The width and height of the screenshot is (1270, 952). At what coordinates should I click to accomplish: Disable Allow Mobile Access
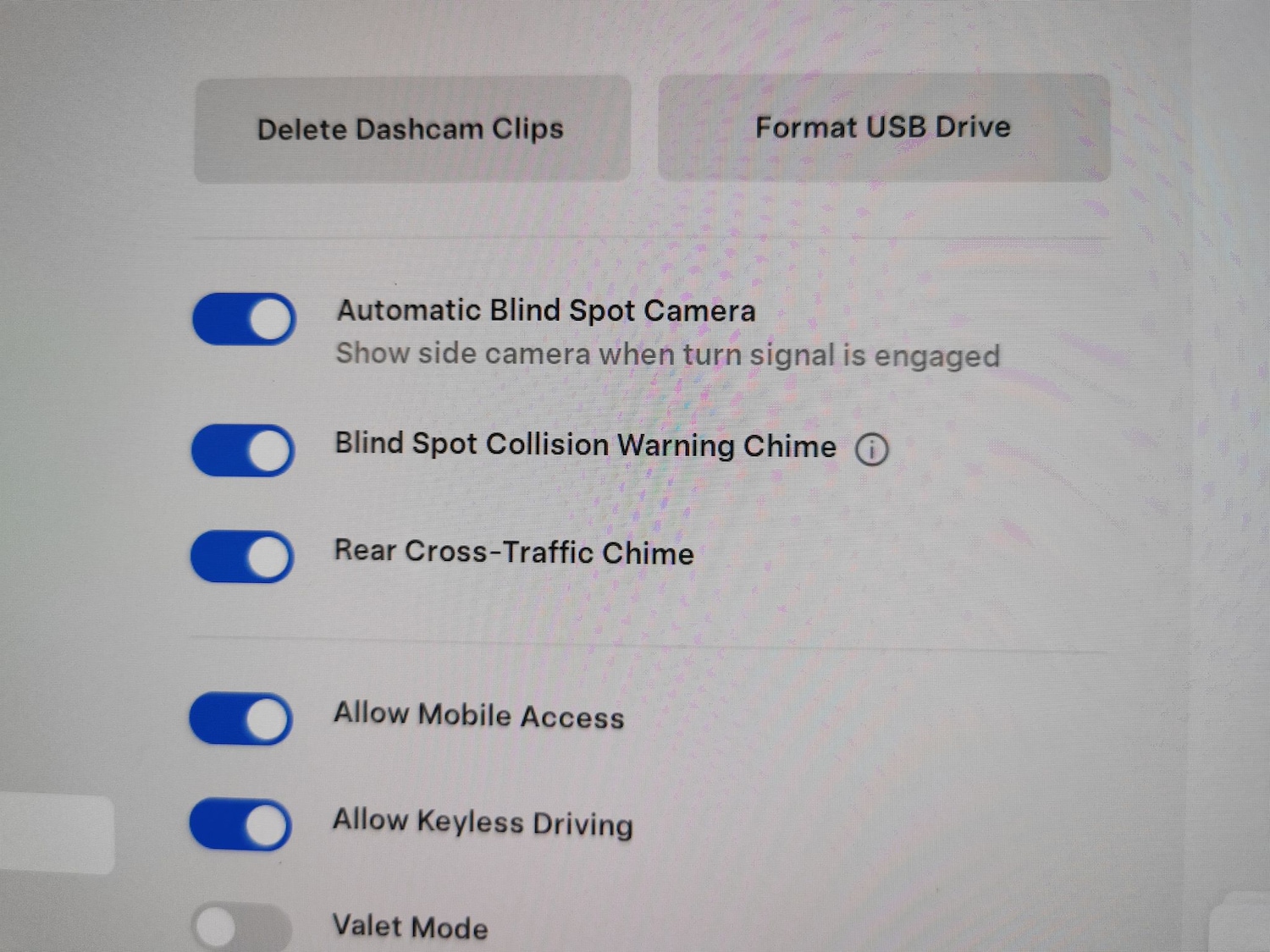(241, 718)
